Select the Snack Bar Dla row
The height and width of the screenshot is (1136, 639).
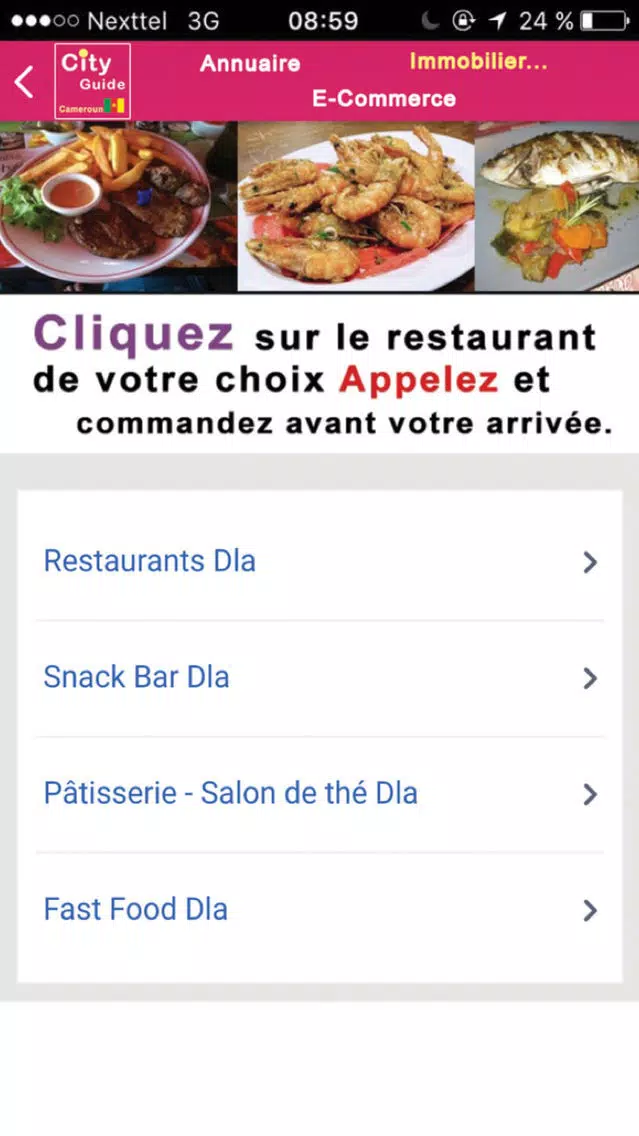320,678
